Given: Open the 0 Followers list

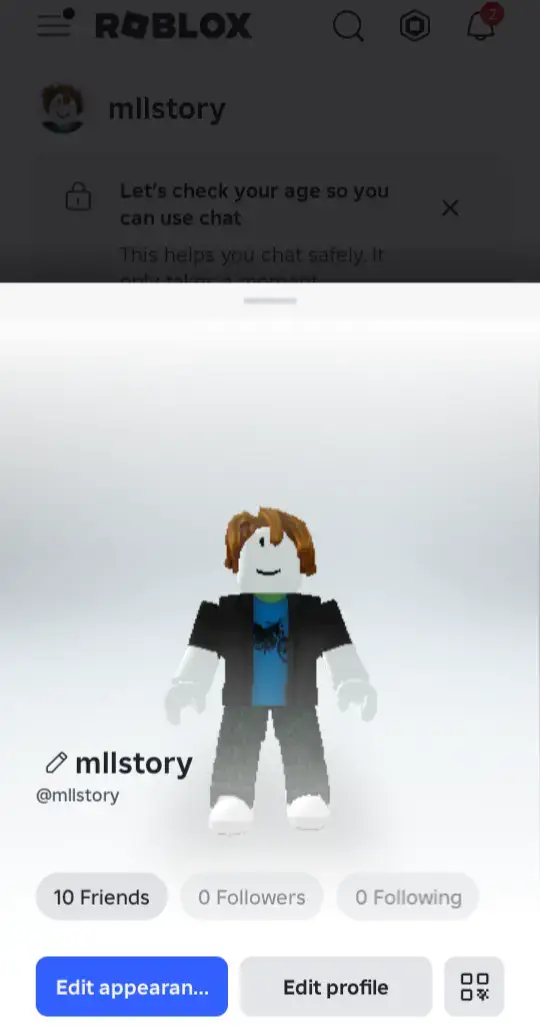Looking at the screenshot, I should pos(252,897).
